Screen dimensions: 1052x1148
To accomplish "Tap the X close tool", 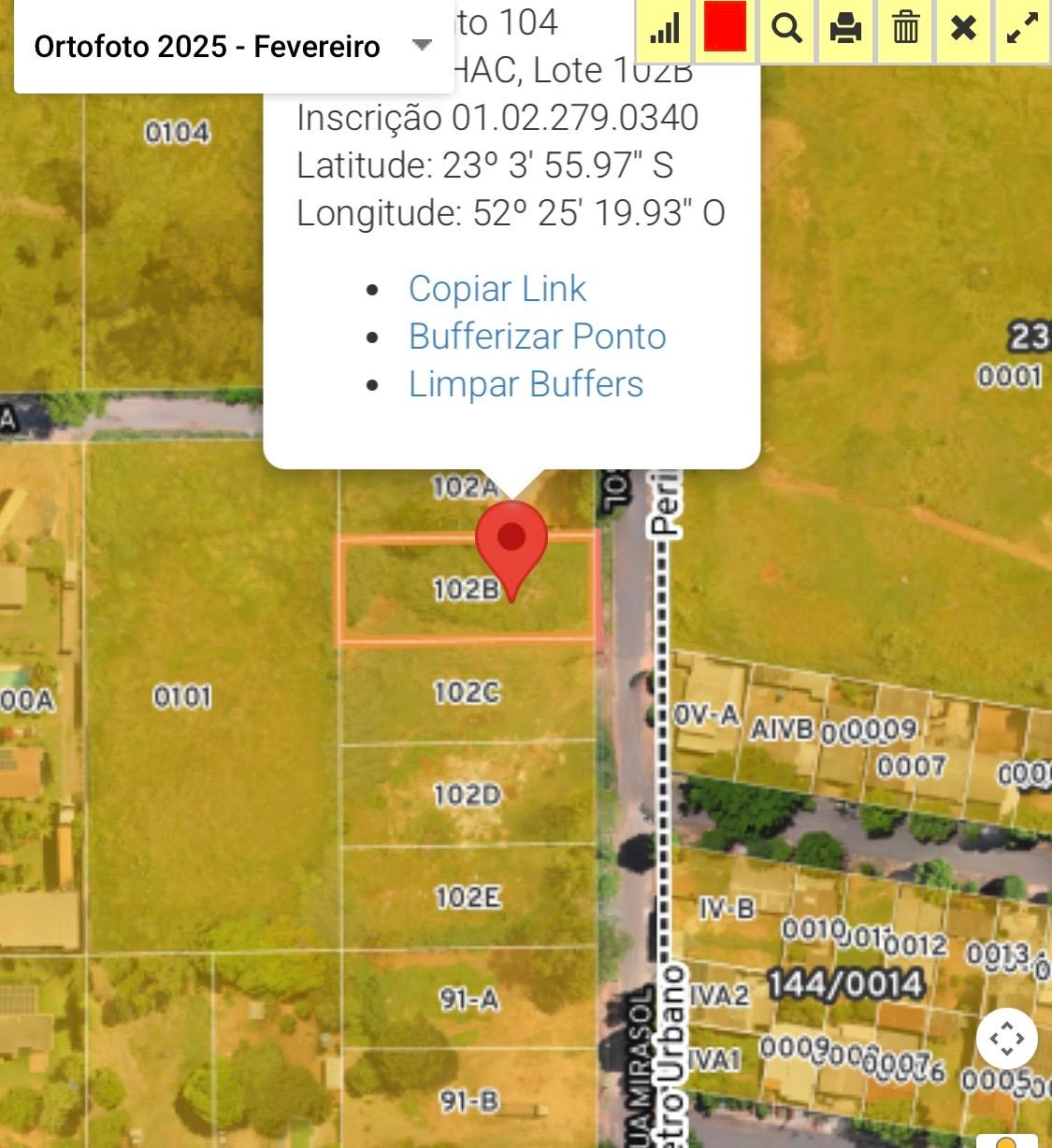I will tap(963, 29).
